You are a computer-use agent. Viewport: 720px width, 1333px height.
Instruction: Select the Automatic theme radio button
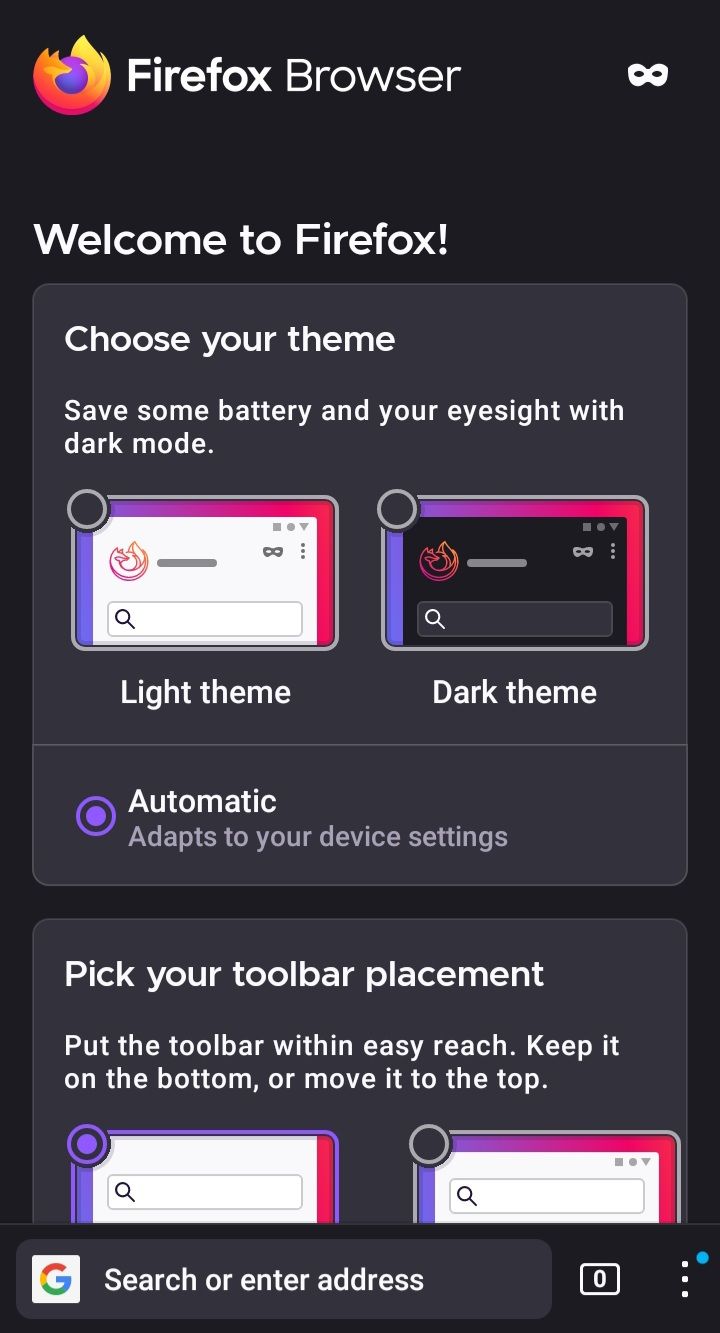tap(96, 816)
